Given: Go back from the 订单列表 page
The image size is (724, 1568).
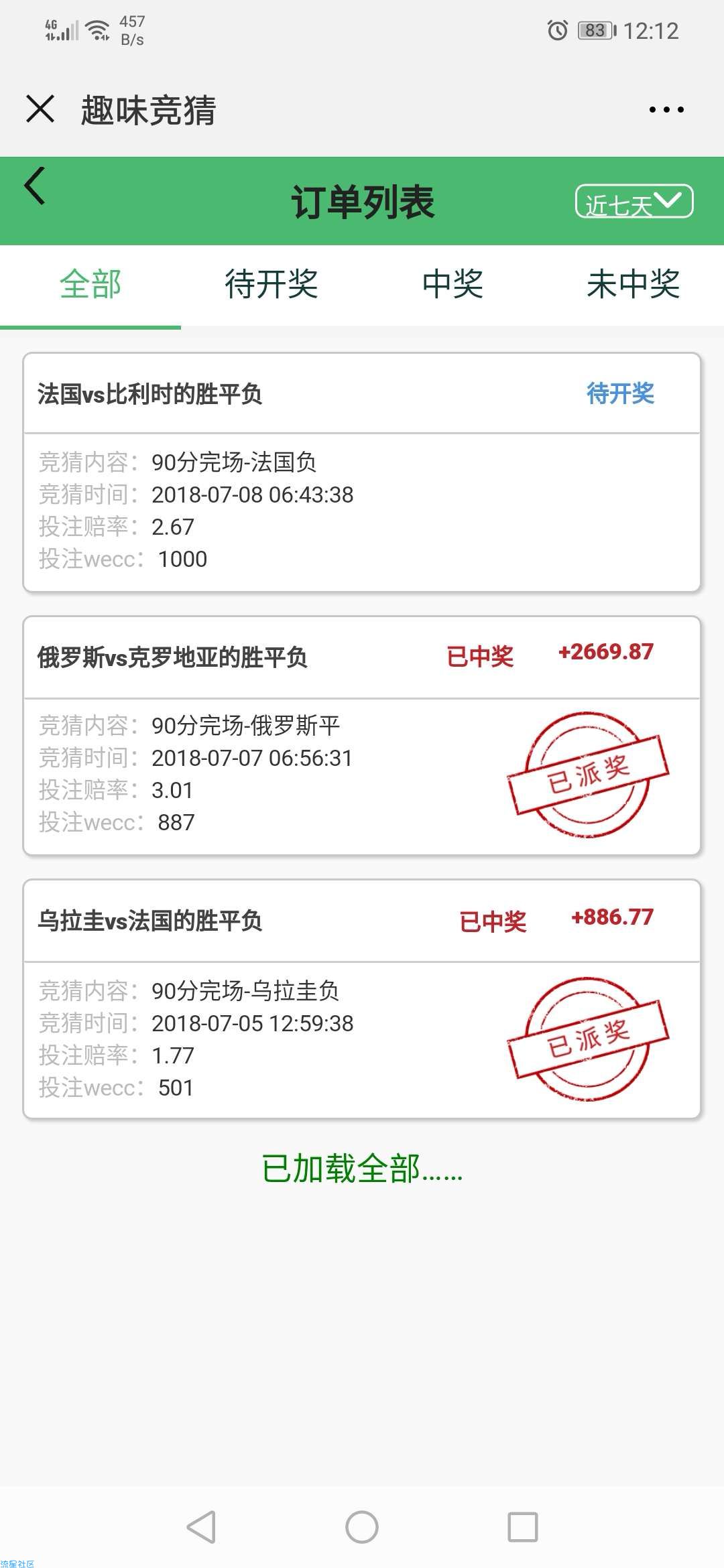Looking at the screenshot, I should click(35, 186).
